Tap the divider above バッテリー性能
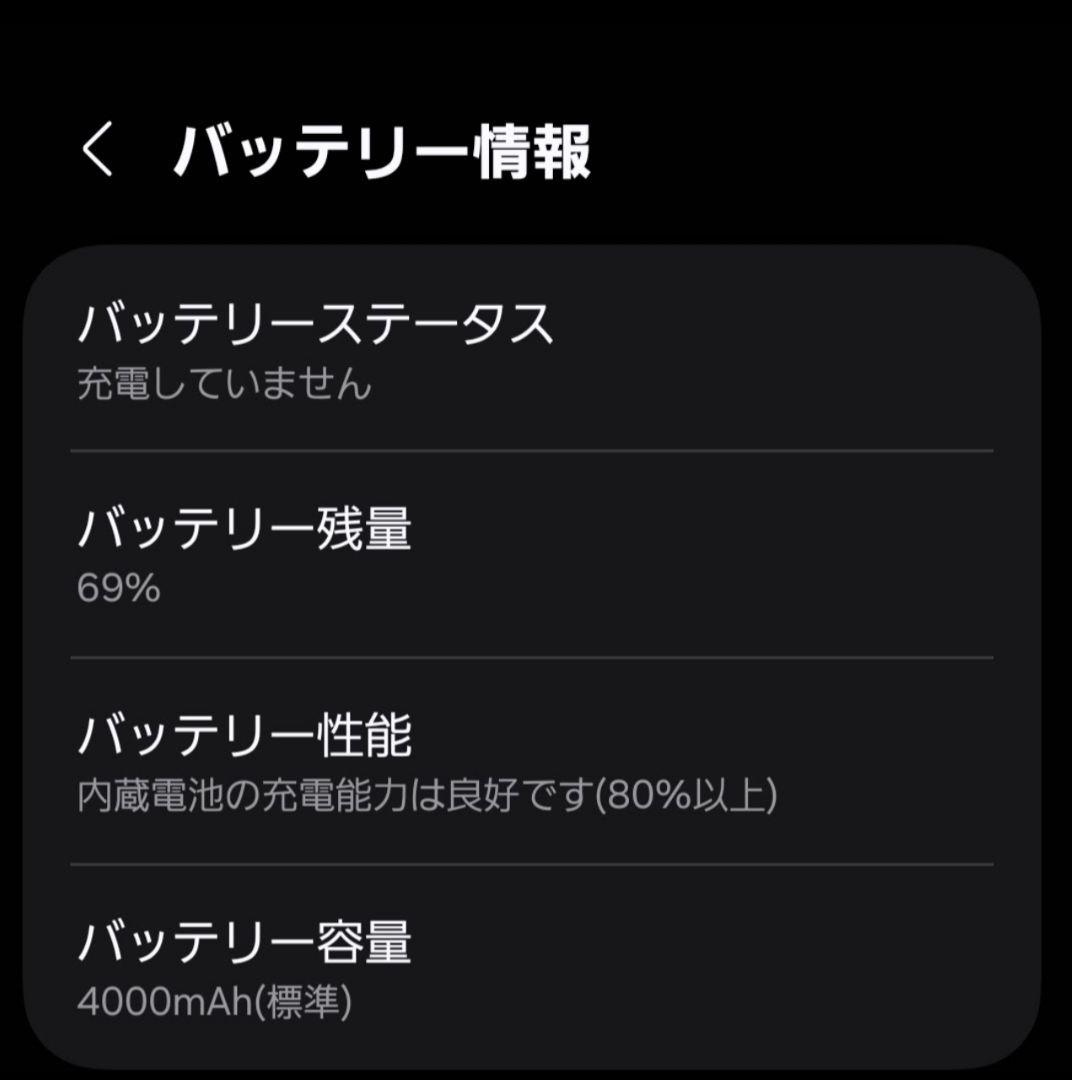The image size is (1072, 1080). pyautogui.click(x=536, y=657)
